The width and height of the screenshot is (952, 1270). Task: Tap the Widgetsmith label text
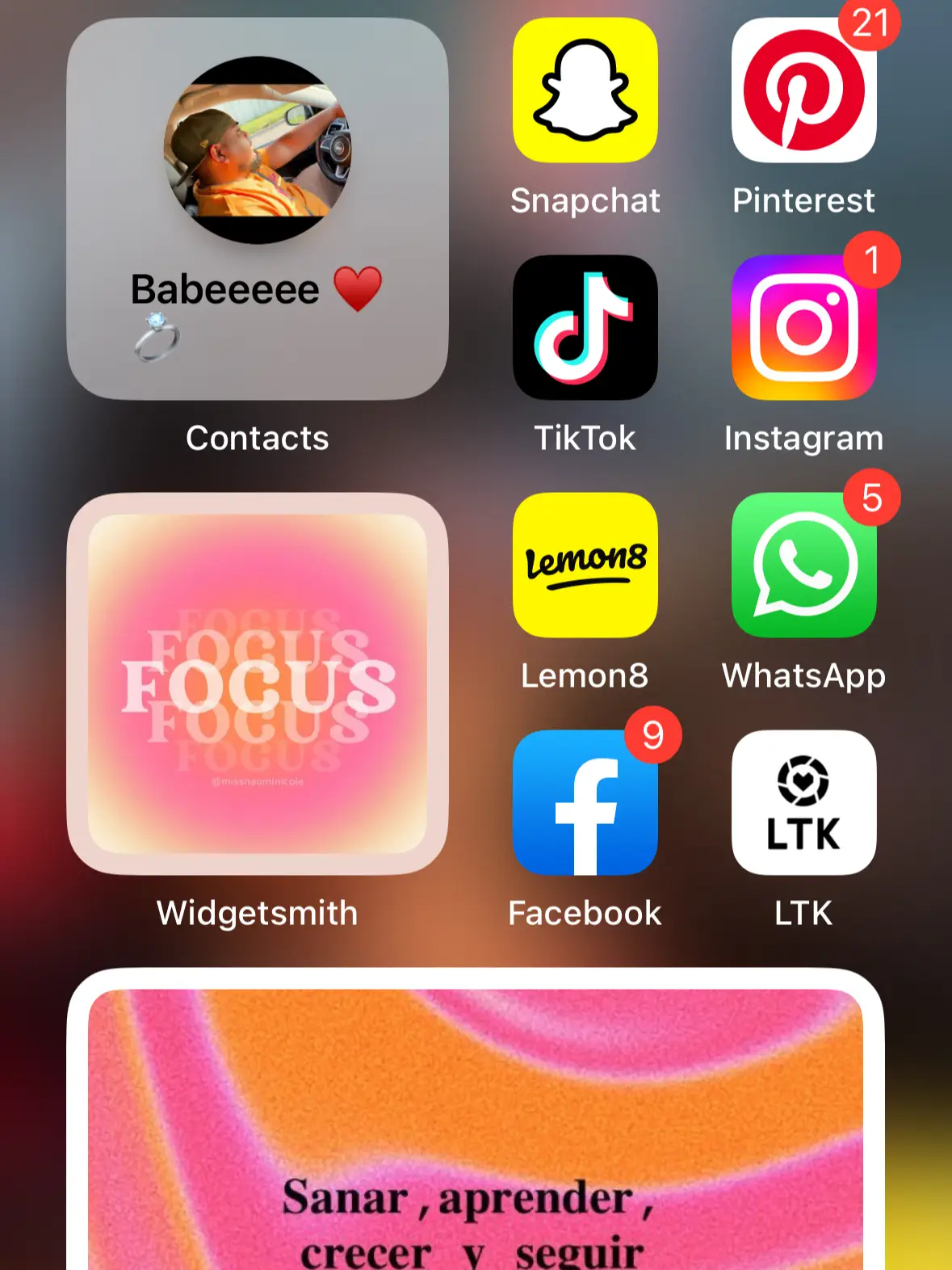click(257, 913)
